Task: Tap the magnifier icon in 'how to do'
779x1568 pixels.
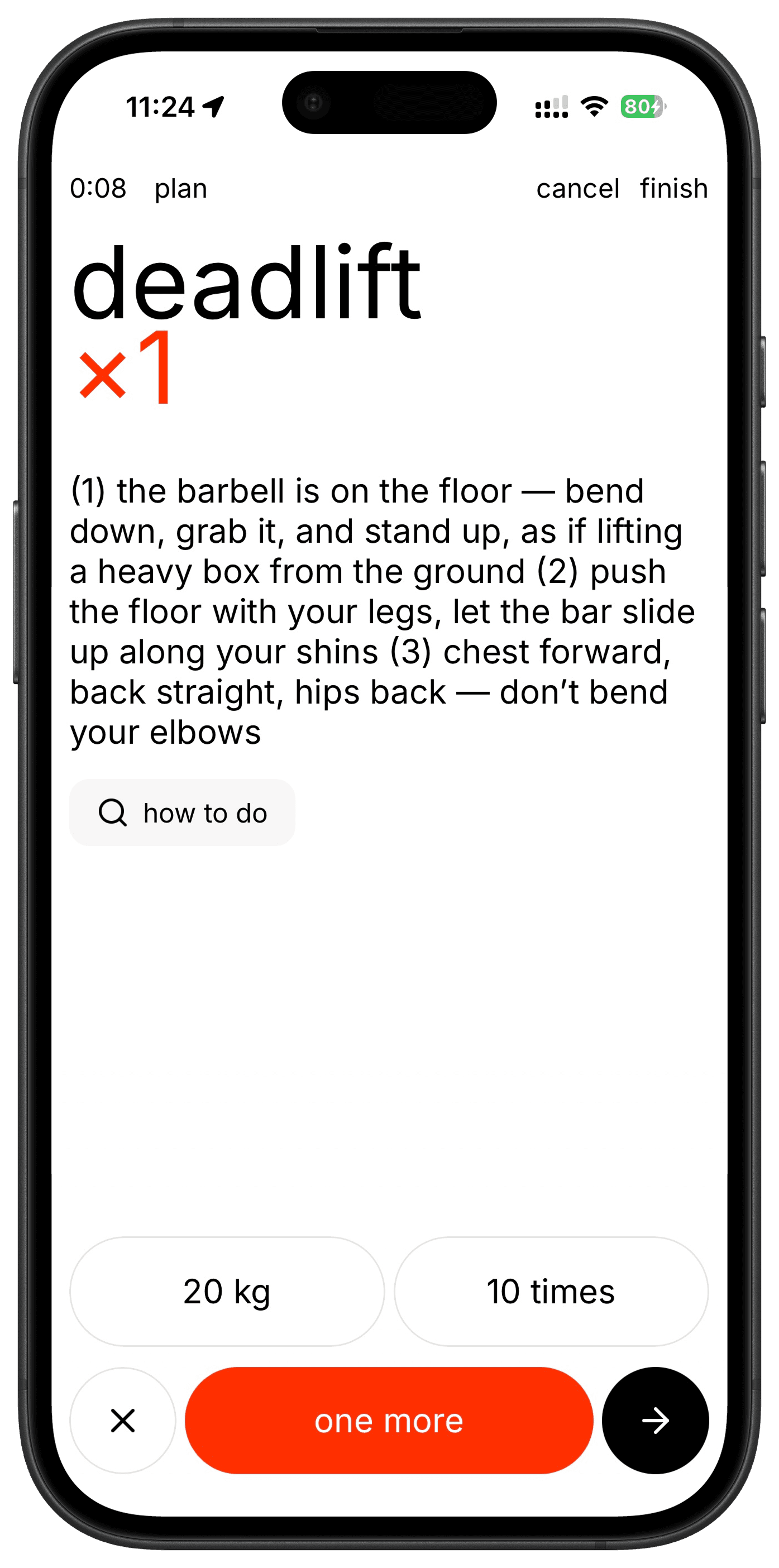Action: pos(113,812)
